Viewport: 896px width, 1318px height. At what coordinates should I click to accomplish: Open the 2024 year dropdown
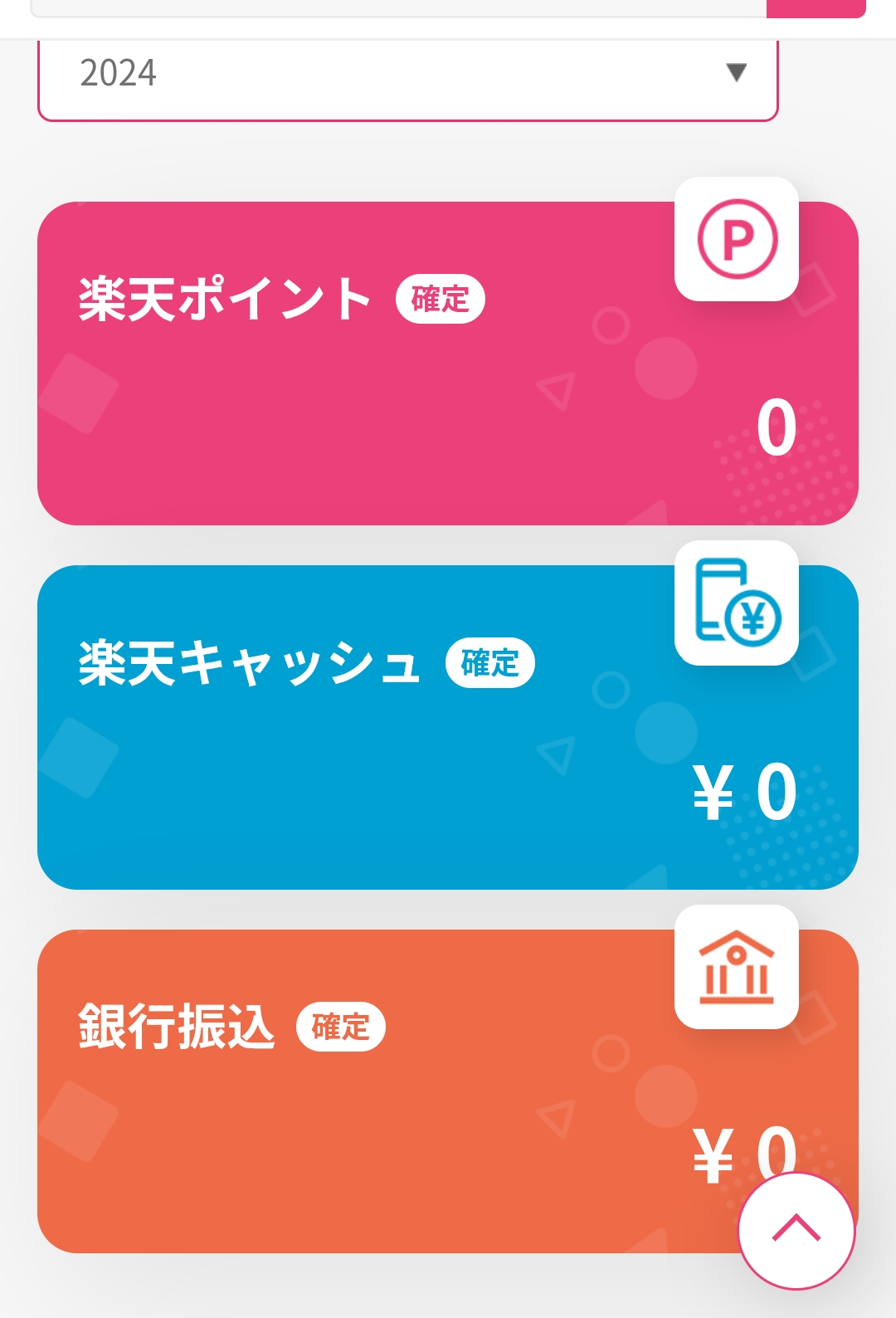click(407, 76)
